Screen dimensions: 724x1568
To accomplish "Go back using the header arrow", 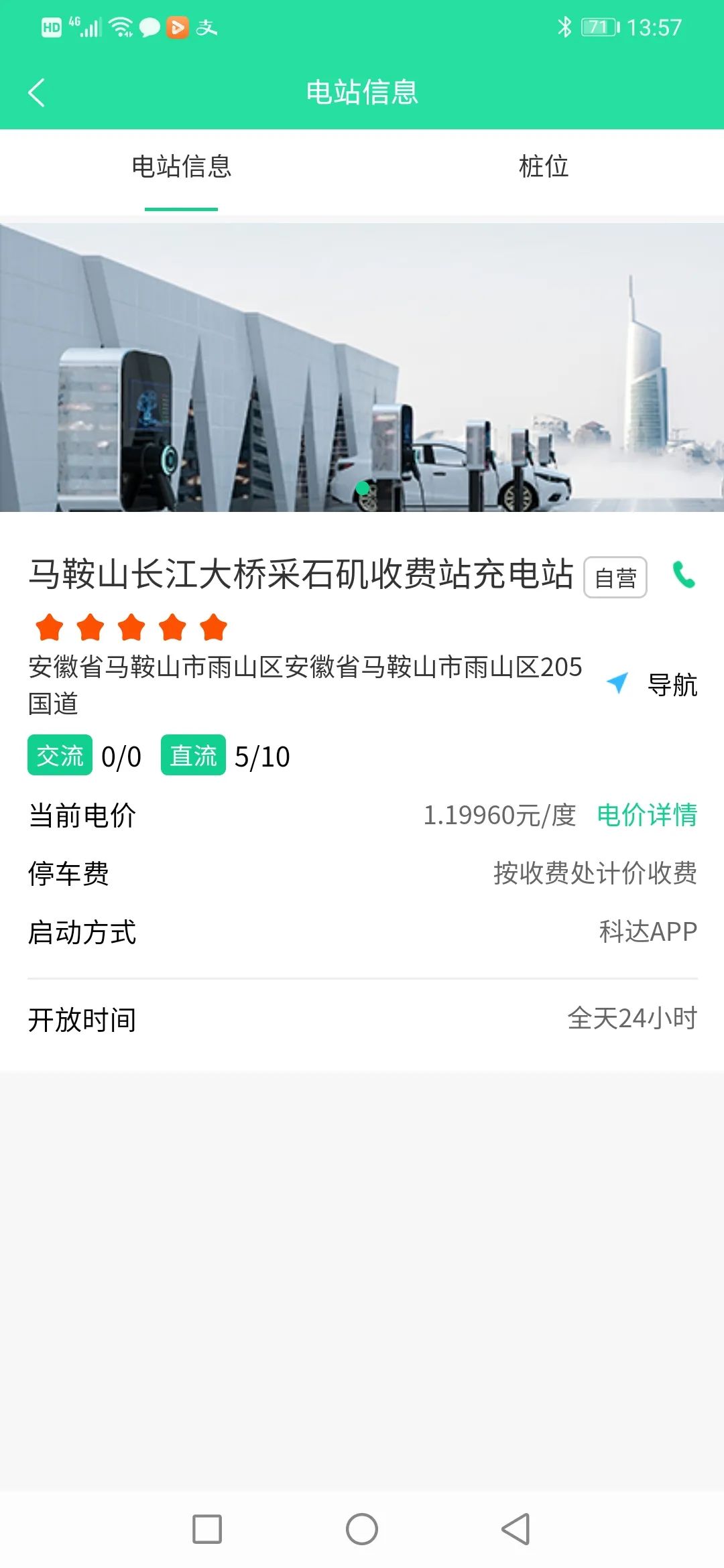I will click(x=38, y=92).
